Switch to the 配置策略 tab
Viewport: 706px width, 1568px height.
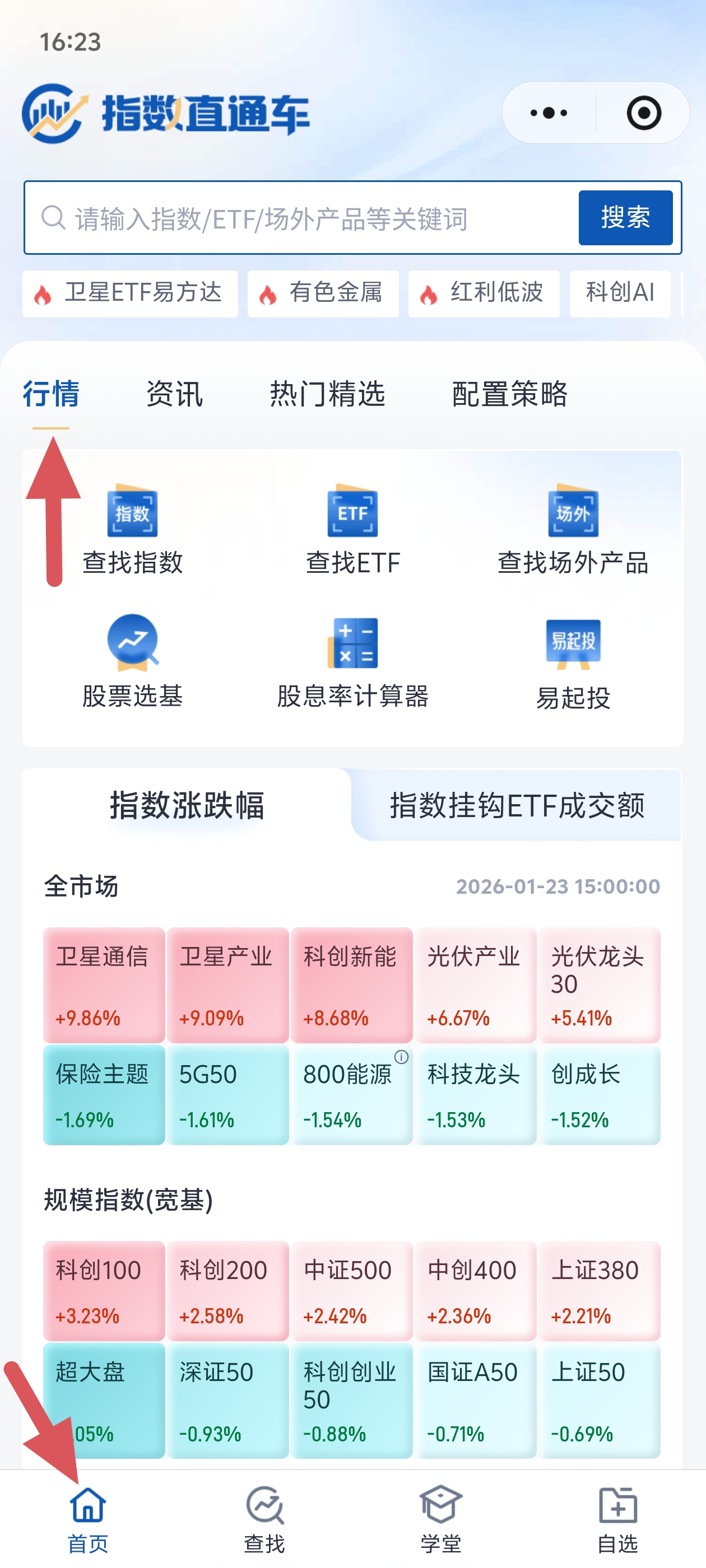click(509, 394)
